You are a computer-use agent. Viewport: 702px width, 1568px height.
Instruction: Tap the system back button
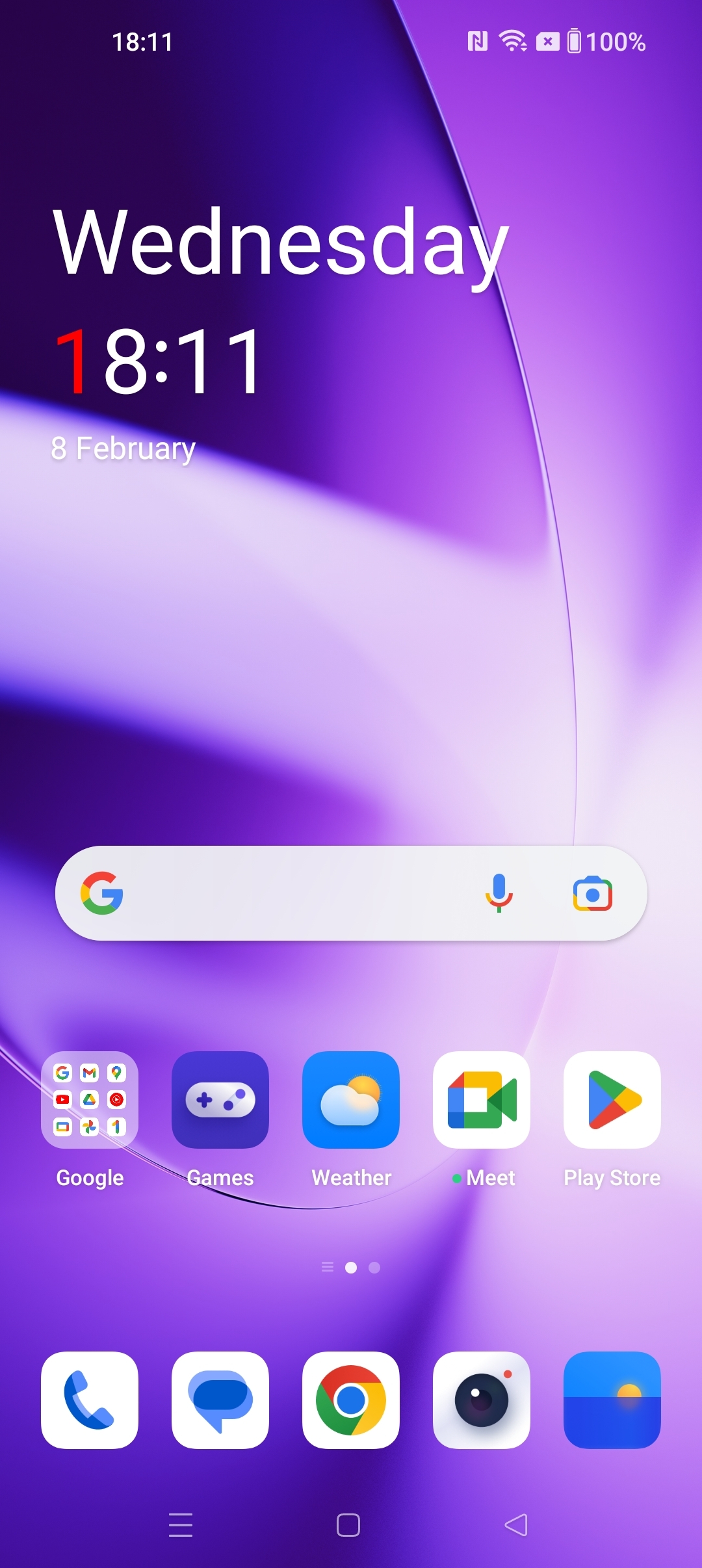tap(516, 1524)
